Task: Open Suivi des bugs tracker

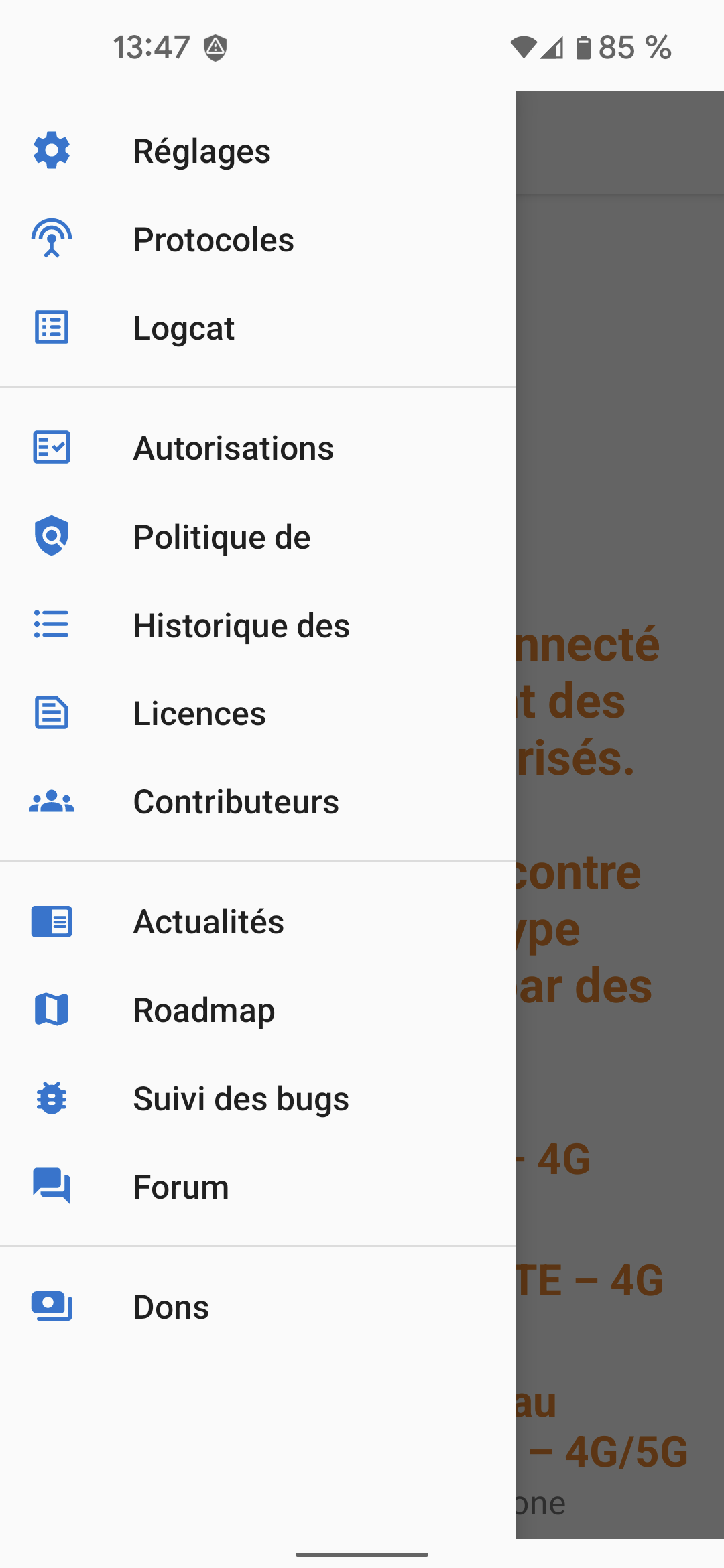Action: 258,1098
